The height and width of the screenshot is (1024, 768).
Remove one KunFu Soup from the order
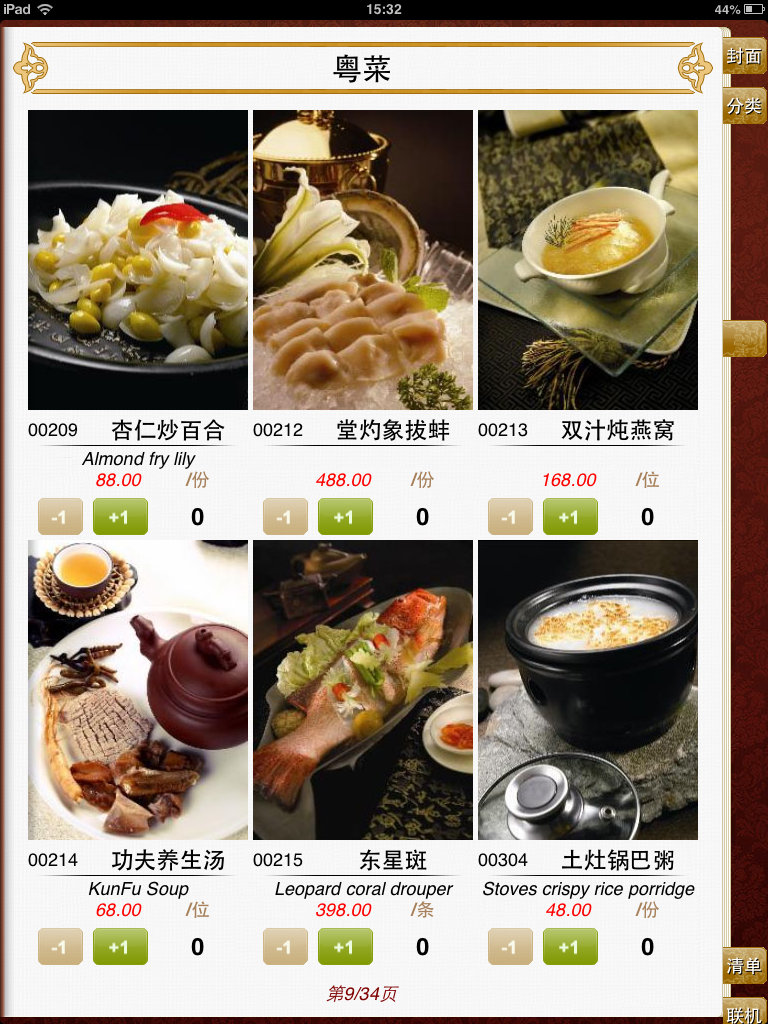coord(60,947)
